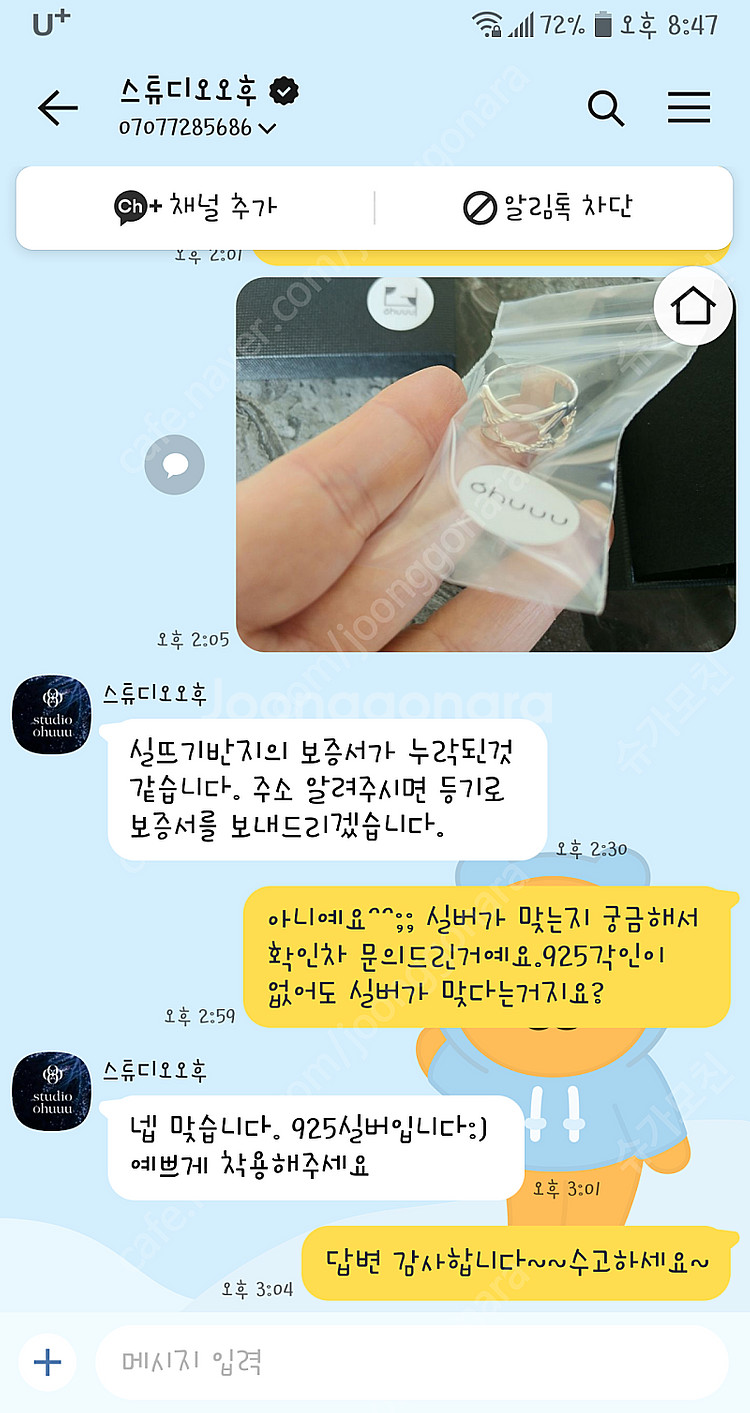The width and height of the screenshot is (750, 1413).
Task: Tap the speech bubble icon beside the photo
Action: pyautogui.click(x=175, y=465)
